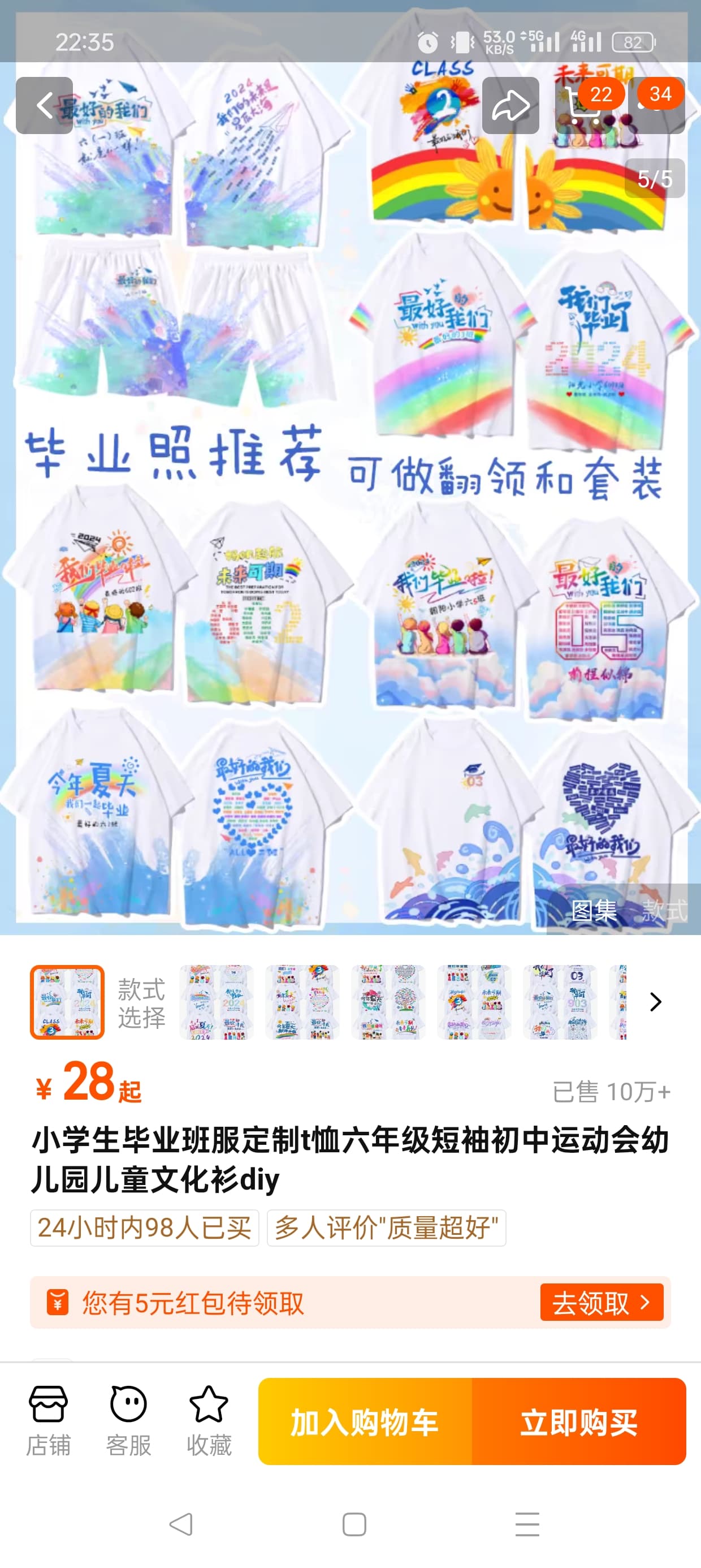
Task: Open reviews tagged 质量超好
Action: (387, 1227)
